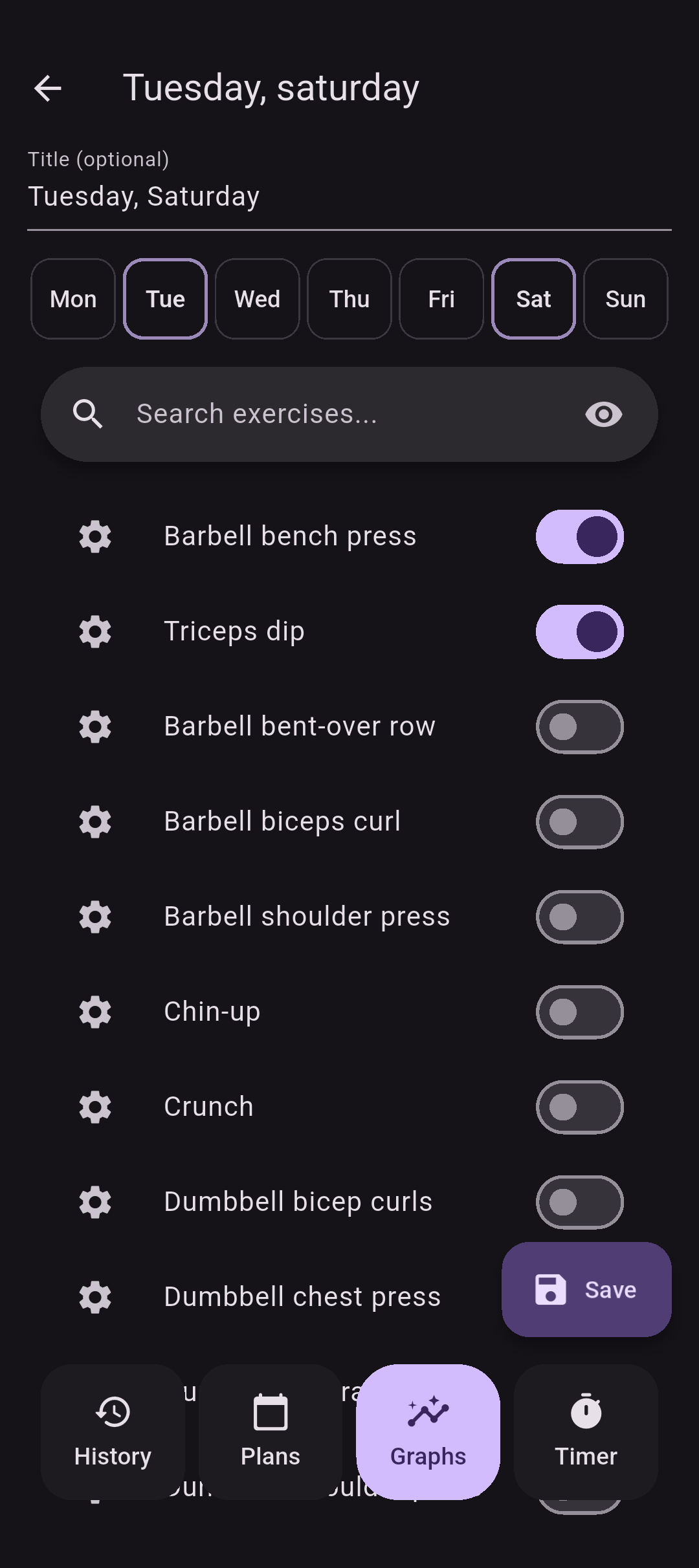Screen dimensions: 699x1568
Task: Select the Wed day chip
Action: (x=256, y=298)
